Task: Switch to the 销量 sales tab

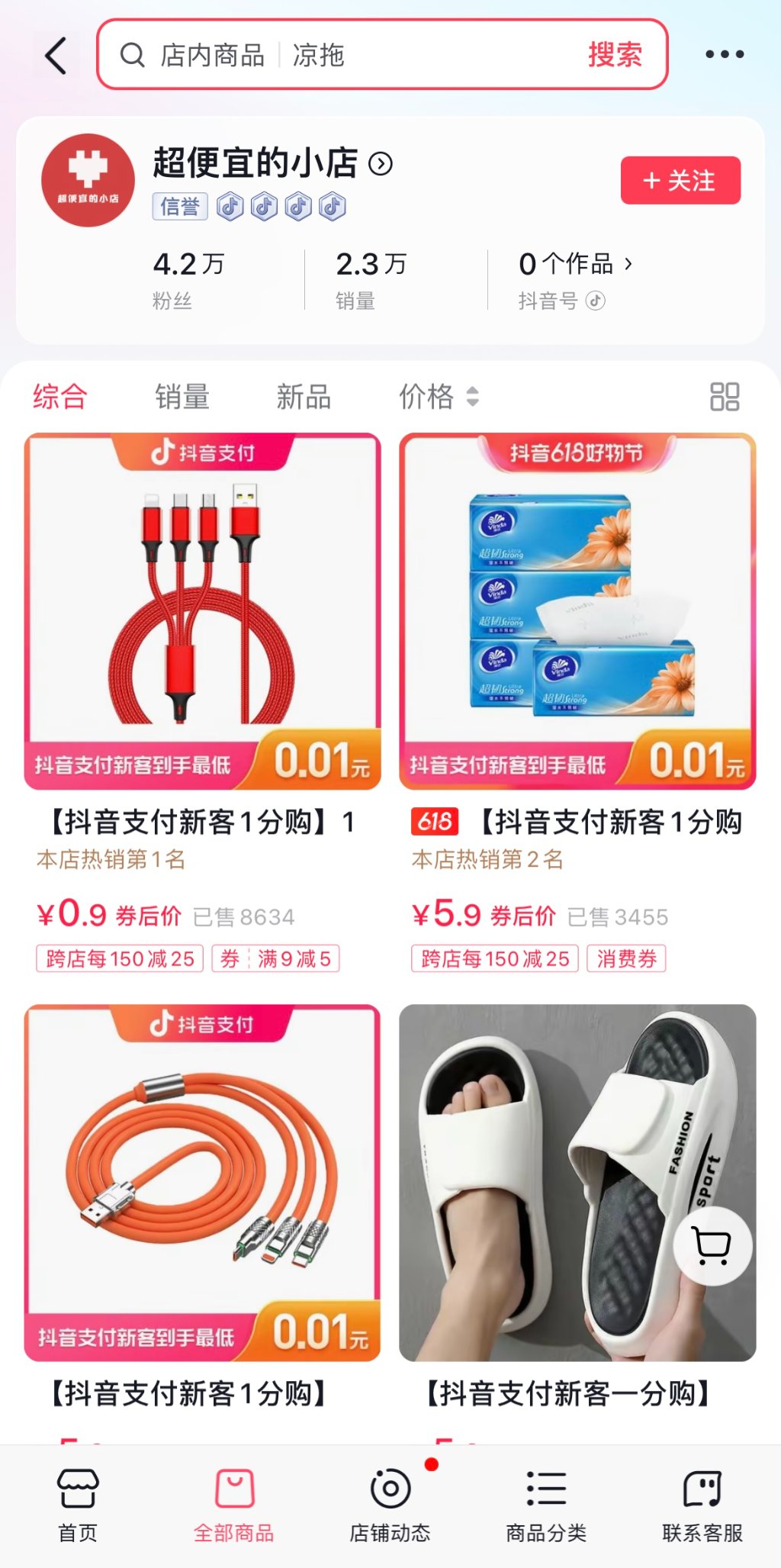Action: point(182,397)
